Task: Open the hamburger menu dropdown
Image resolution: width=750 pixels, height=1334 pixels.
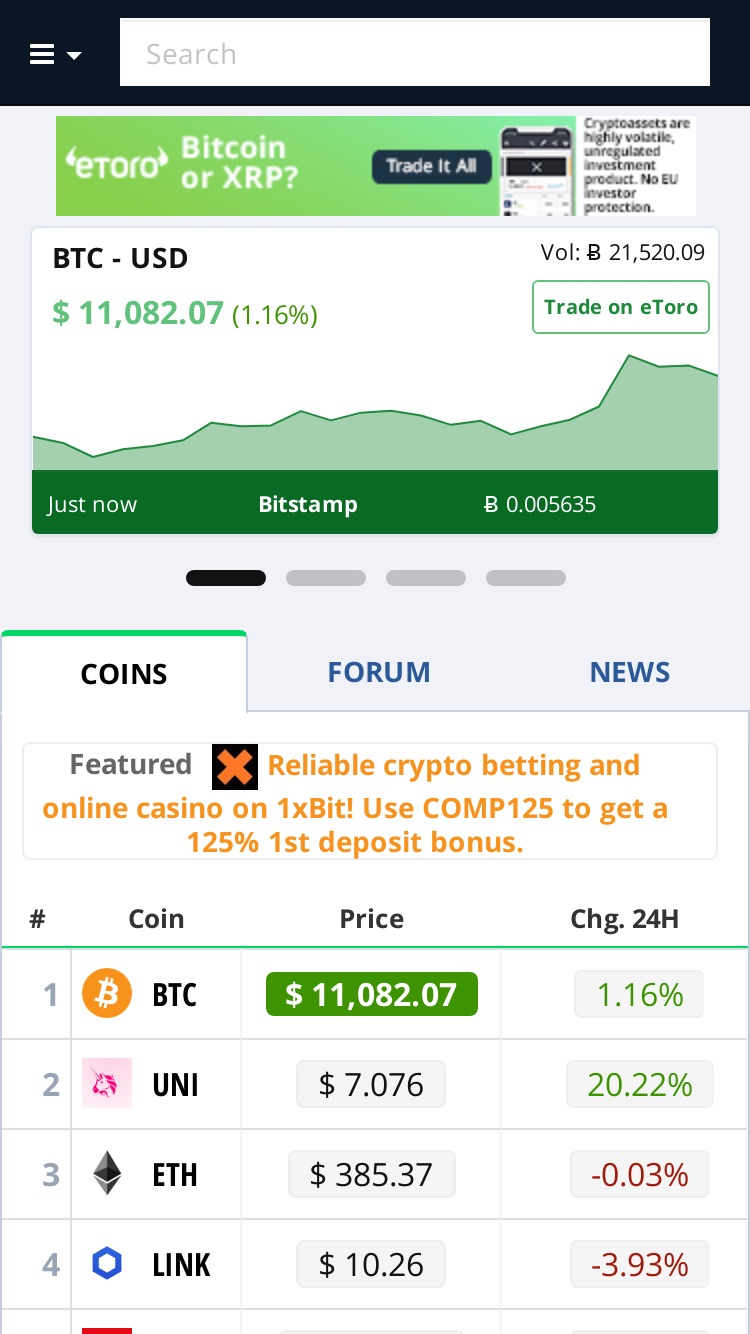Action: 55,54
